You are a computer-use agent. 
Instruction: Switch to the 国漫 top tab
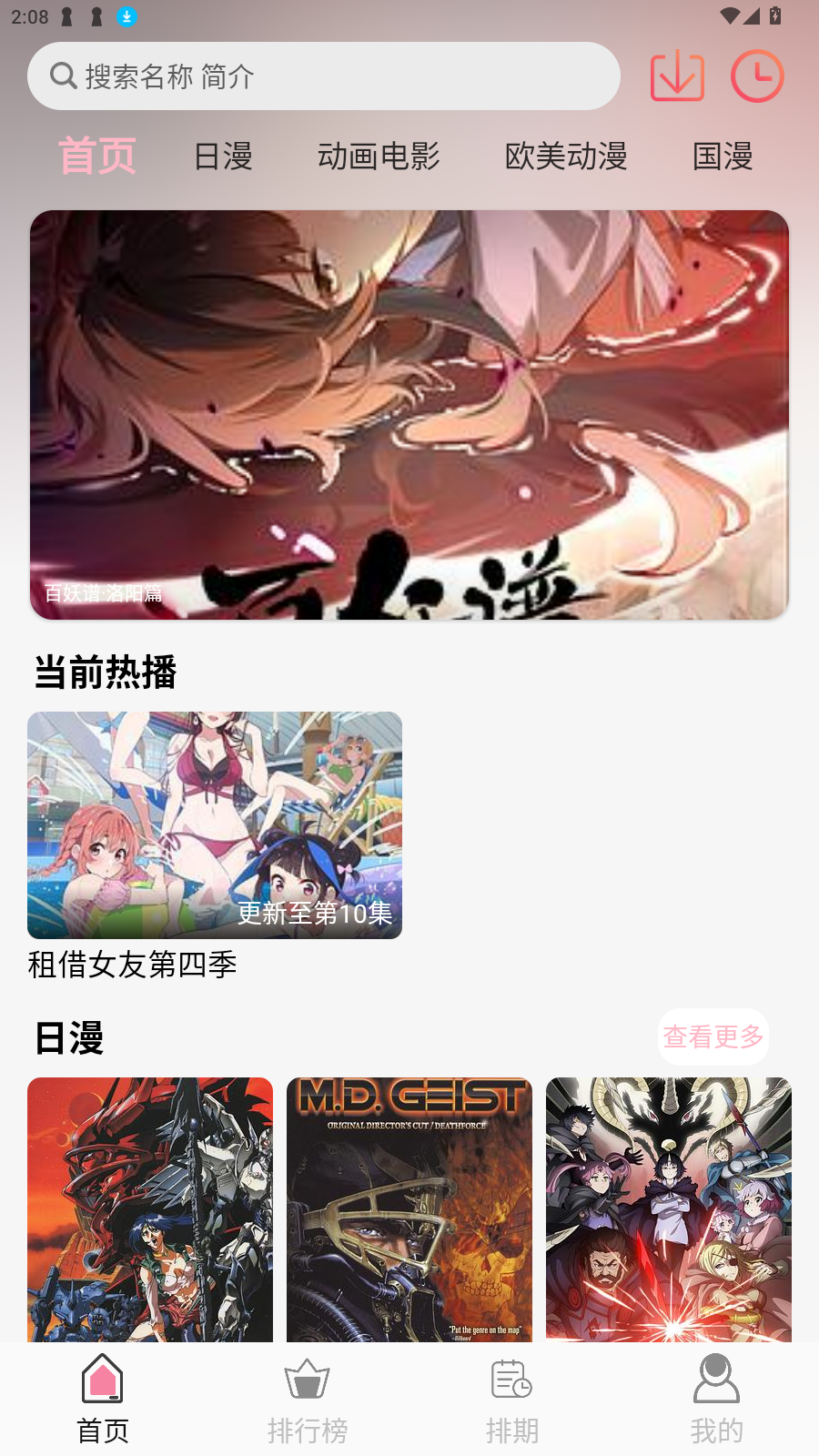click(x=723, y=157)
